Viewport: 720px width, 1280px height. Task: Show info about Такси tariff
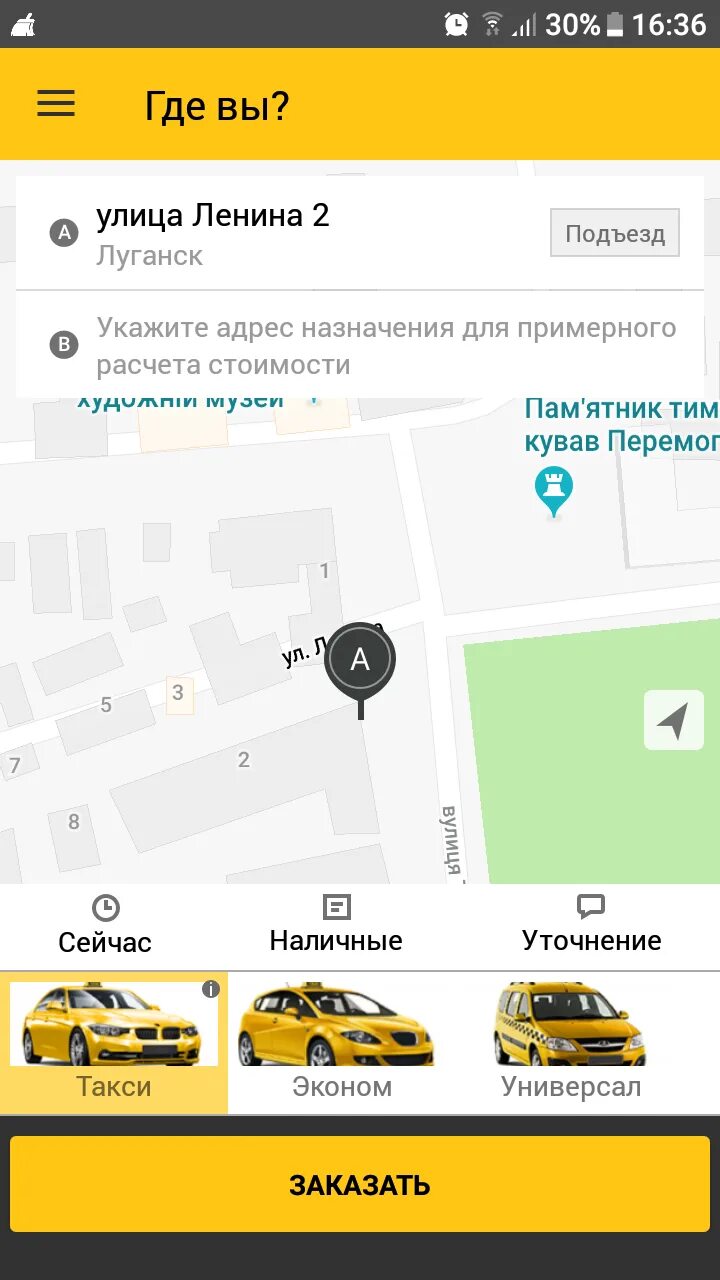tap(210, 989)
